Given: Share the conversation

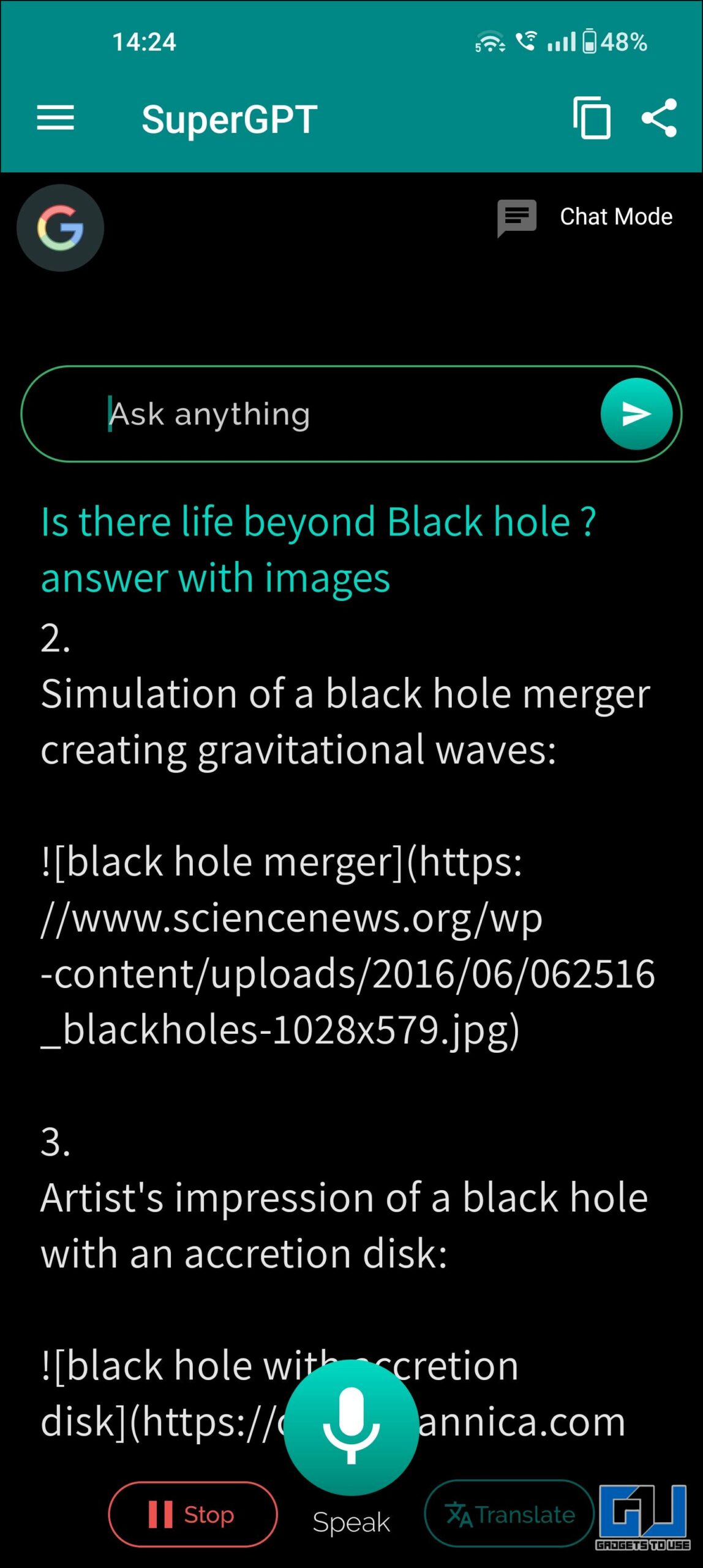Looking at the screenshot, I should (659, 118).
